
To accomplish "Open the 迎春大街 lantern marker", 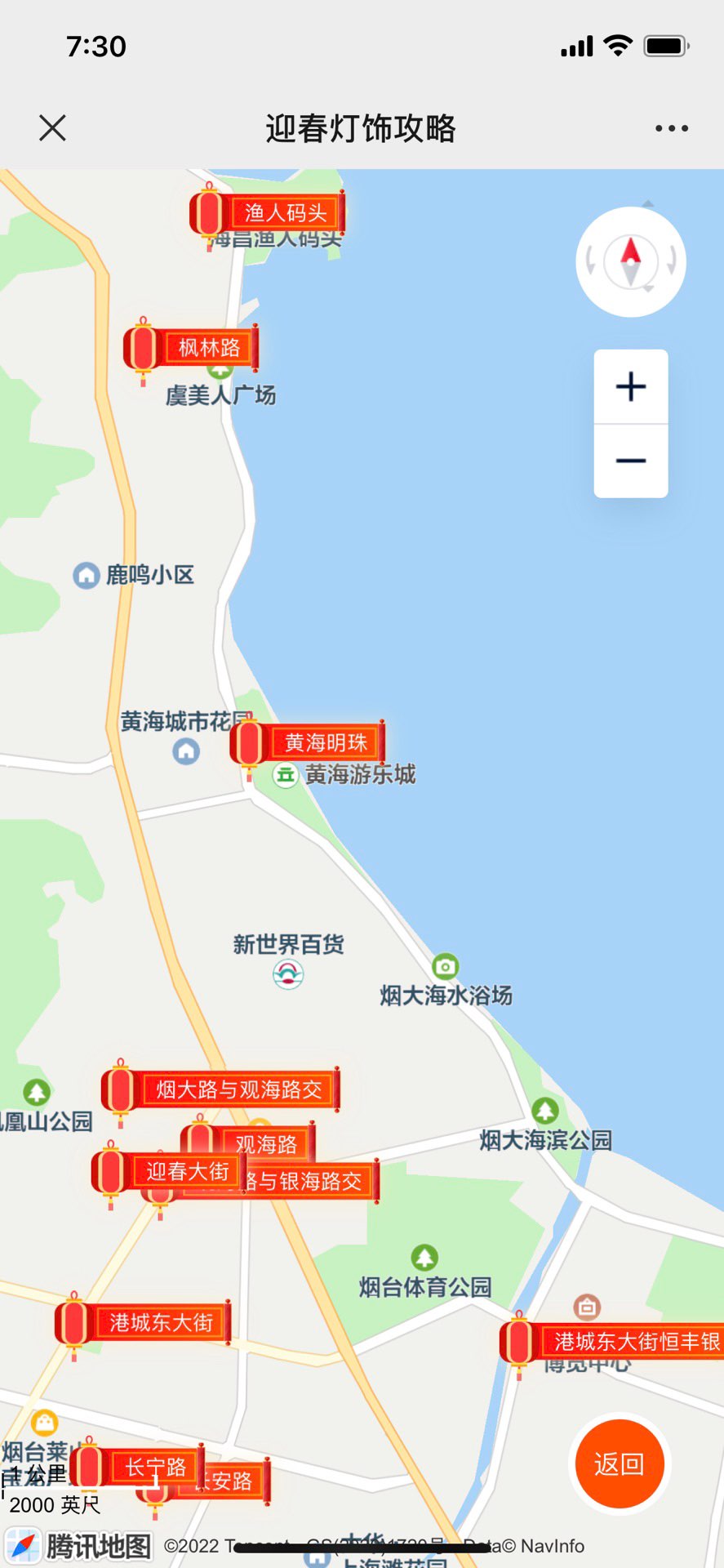I will tap(168, 1172).
